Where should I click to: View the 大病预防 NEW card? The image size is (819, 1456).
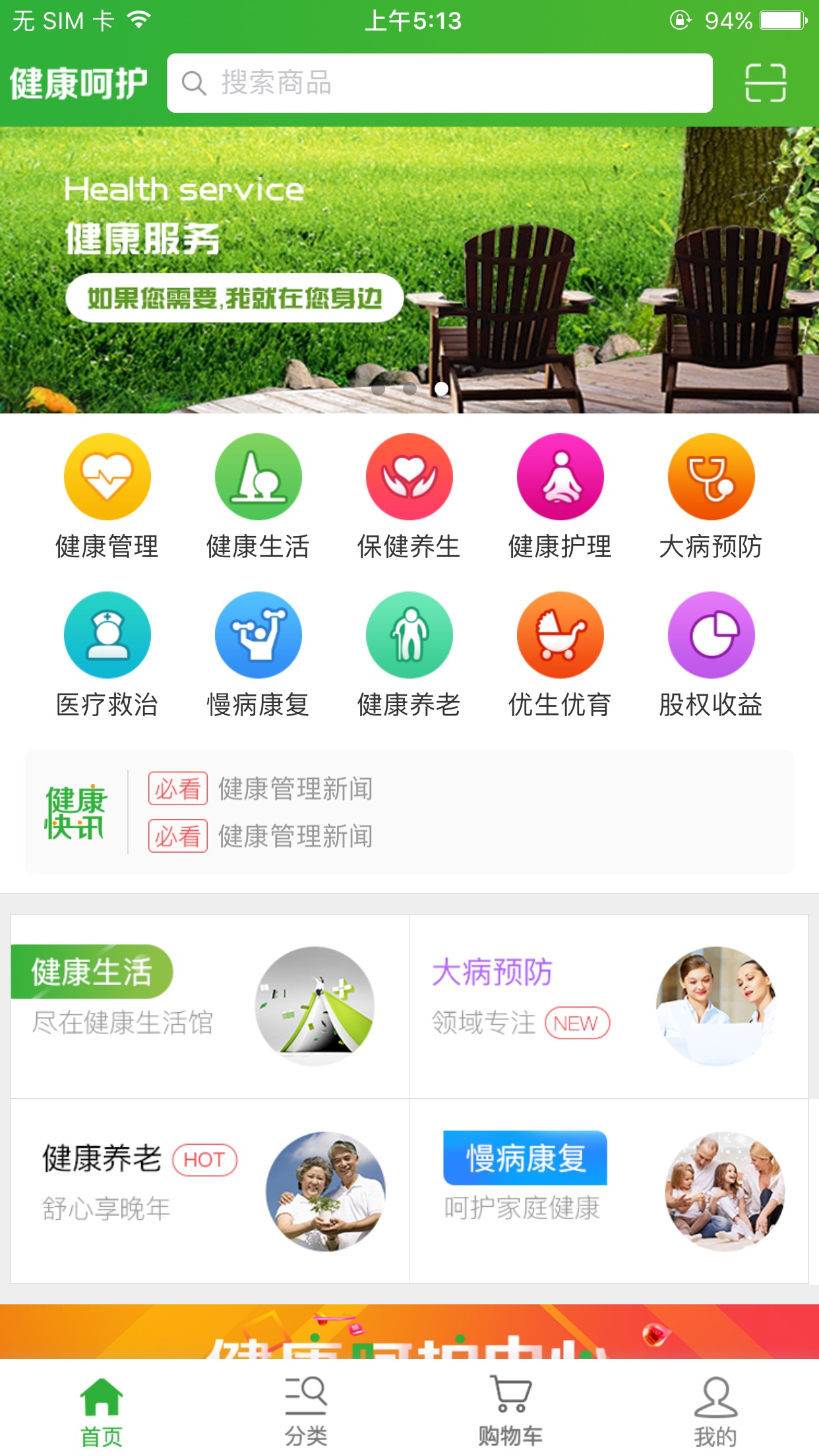click(609, 1006)
